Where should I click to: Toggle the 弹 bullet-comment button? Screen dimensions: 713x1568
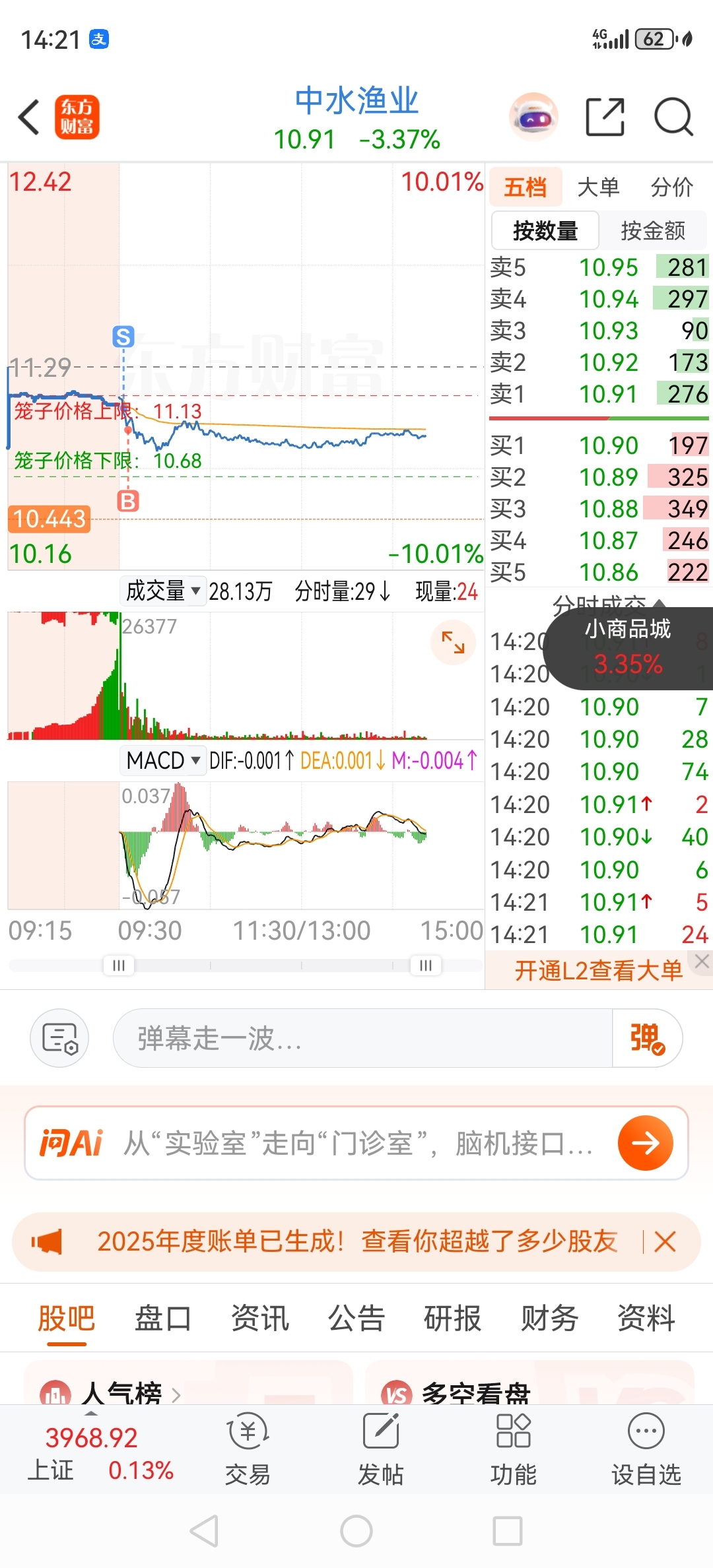[x=647, y=1039]
